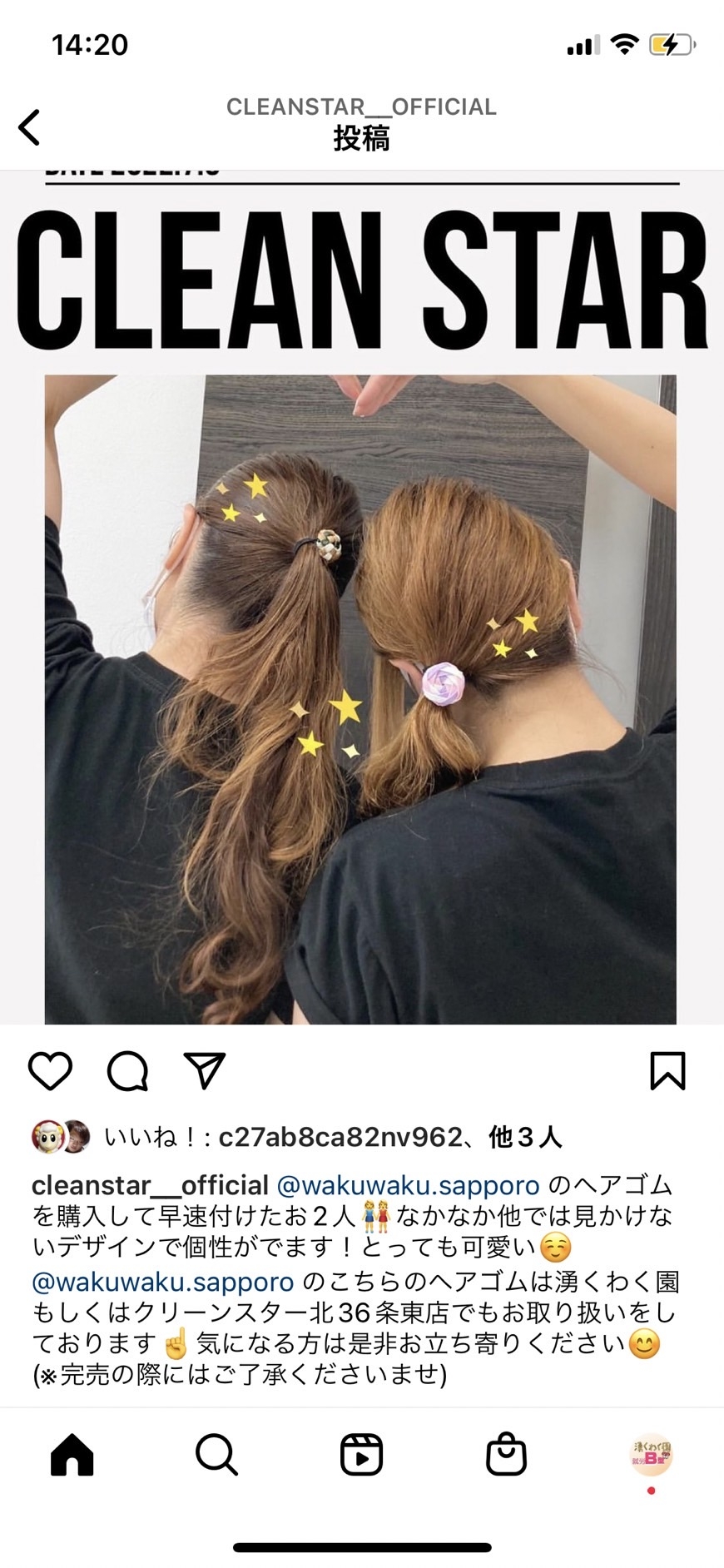Viewport: 724px width, 1568px height.
Task: Open the hair tie post image
Action: pos(360,699)
